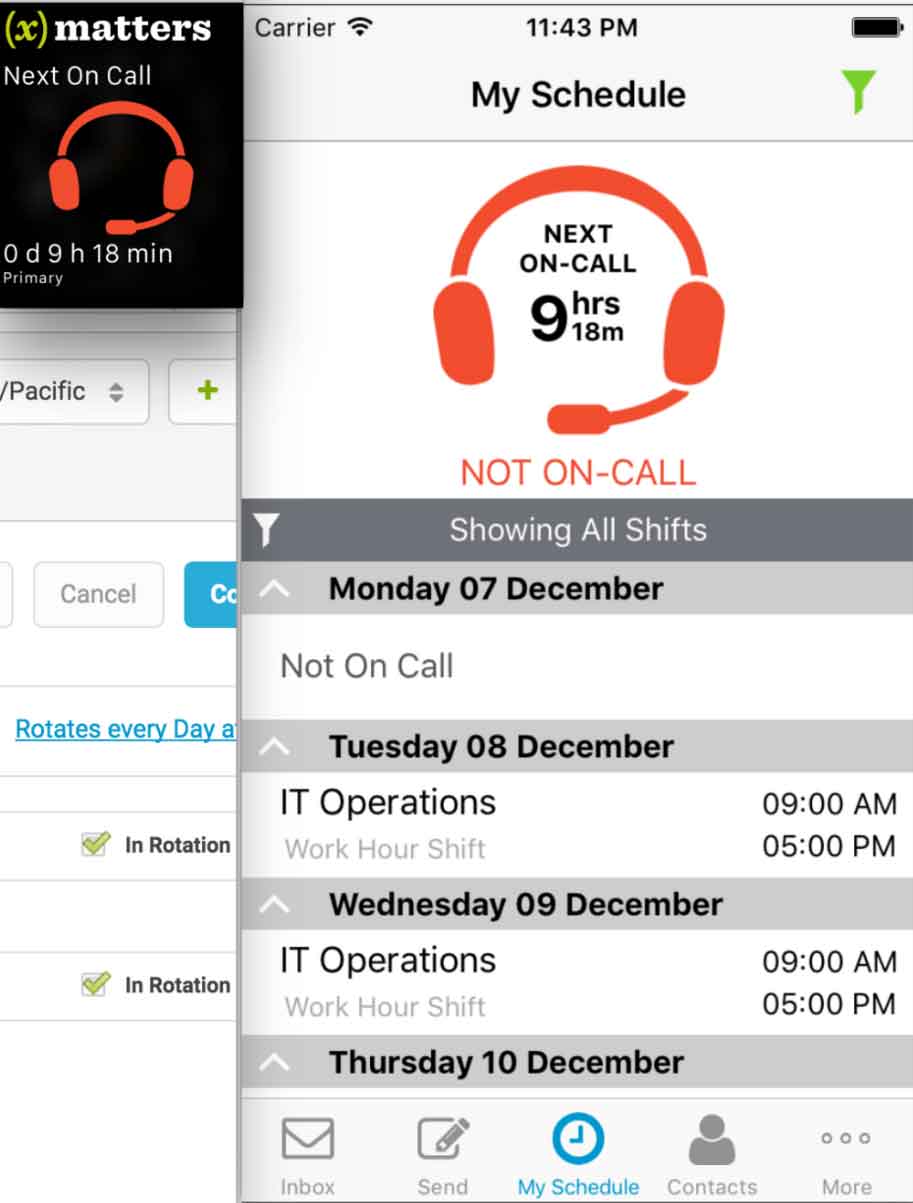Collapse the Thursday 10 December section
This screenshot has width=913, height=1203.
[x=275, y=1062]
